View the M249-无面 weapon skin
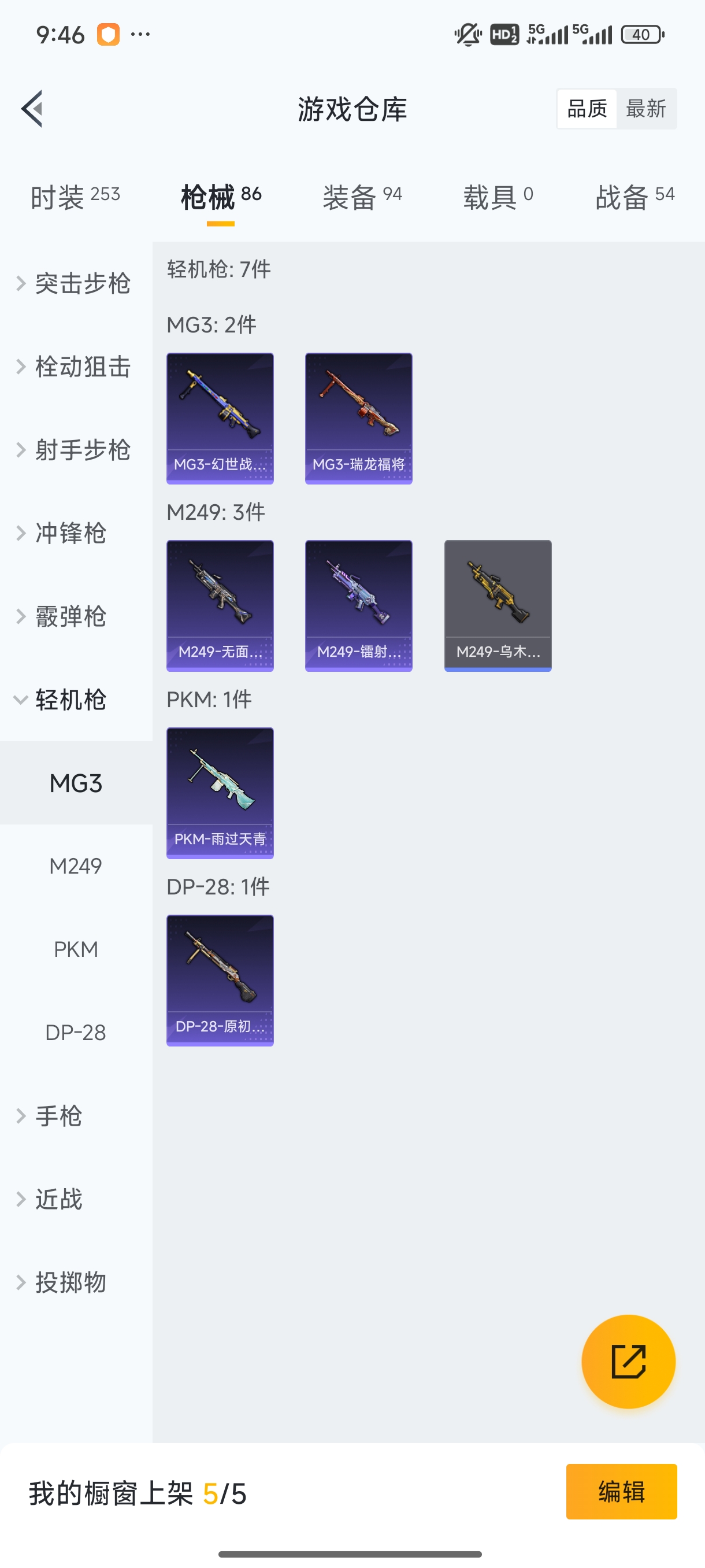Image resolution: width=705 pixels, height=1568 pixels. point(220,606)
